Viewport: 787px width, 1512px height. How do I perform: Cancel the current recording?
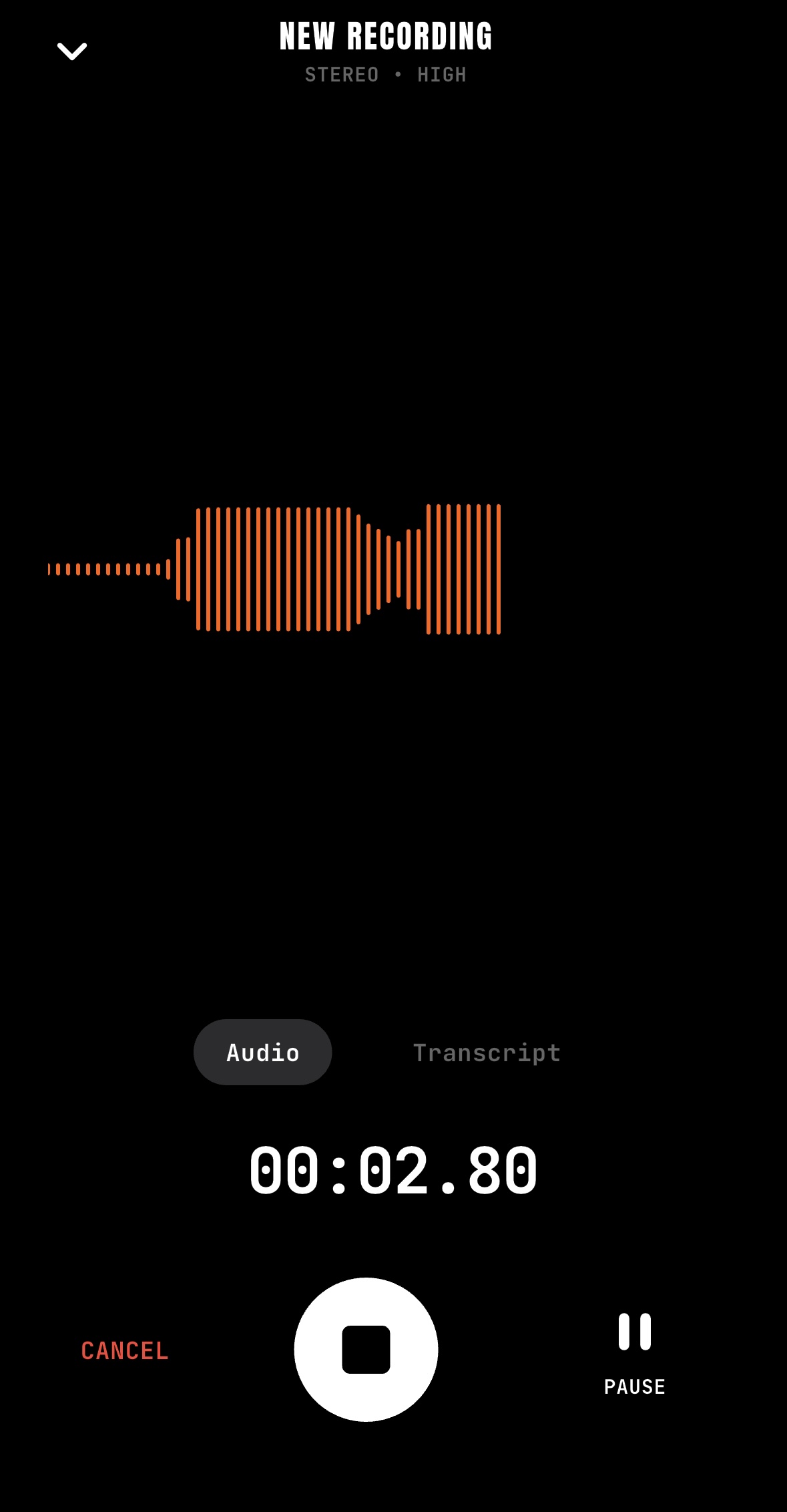[x=125, y=1350]
